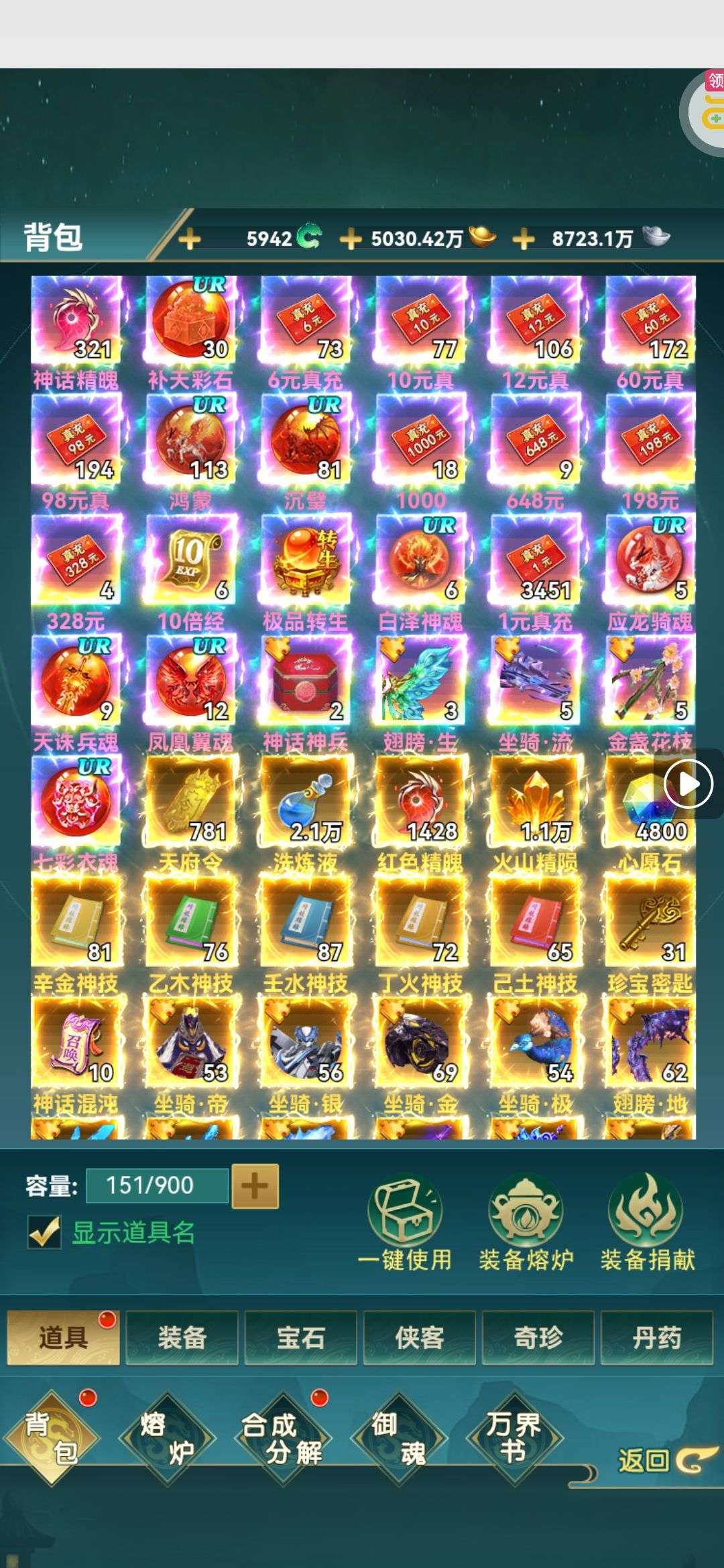The width and height of the screenshot is (724, 1568).
Task: Switch to the 装备 tab
Action: point(182,1338)
